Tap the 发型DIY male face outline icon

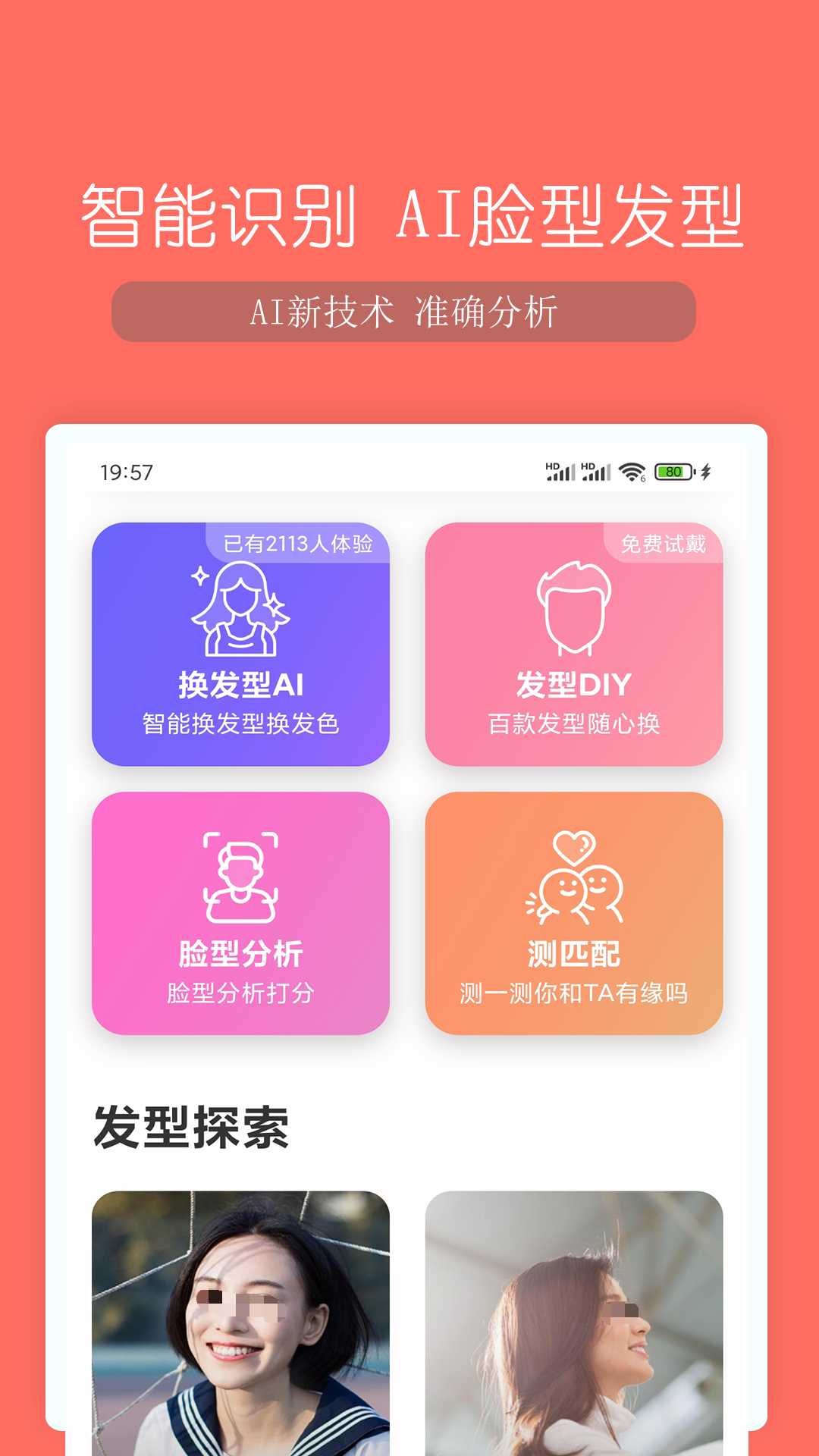[576, 607]
